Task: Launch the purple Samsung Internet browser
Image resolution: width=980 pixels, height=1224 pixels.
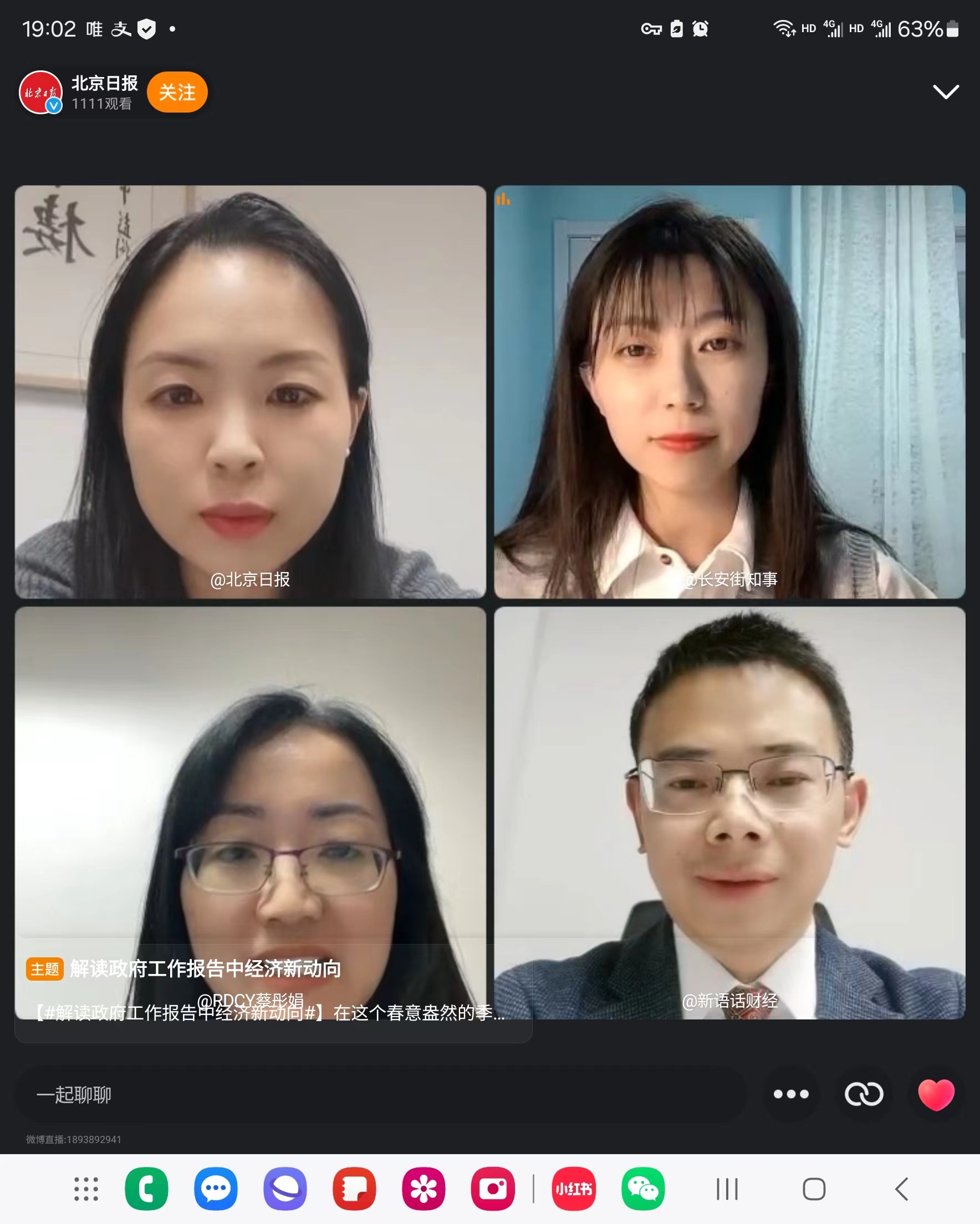Action: (x=285, y=1189)
